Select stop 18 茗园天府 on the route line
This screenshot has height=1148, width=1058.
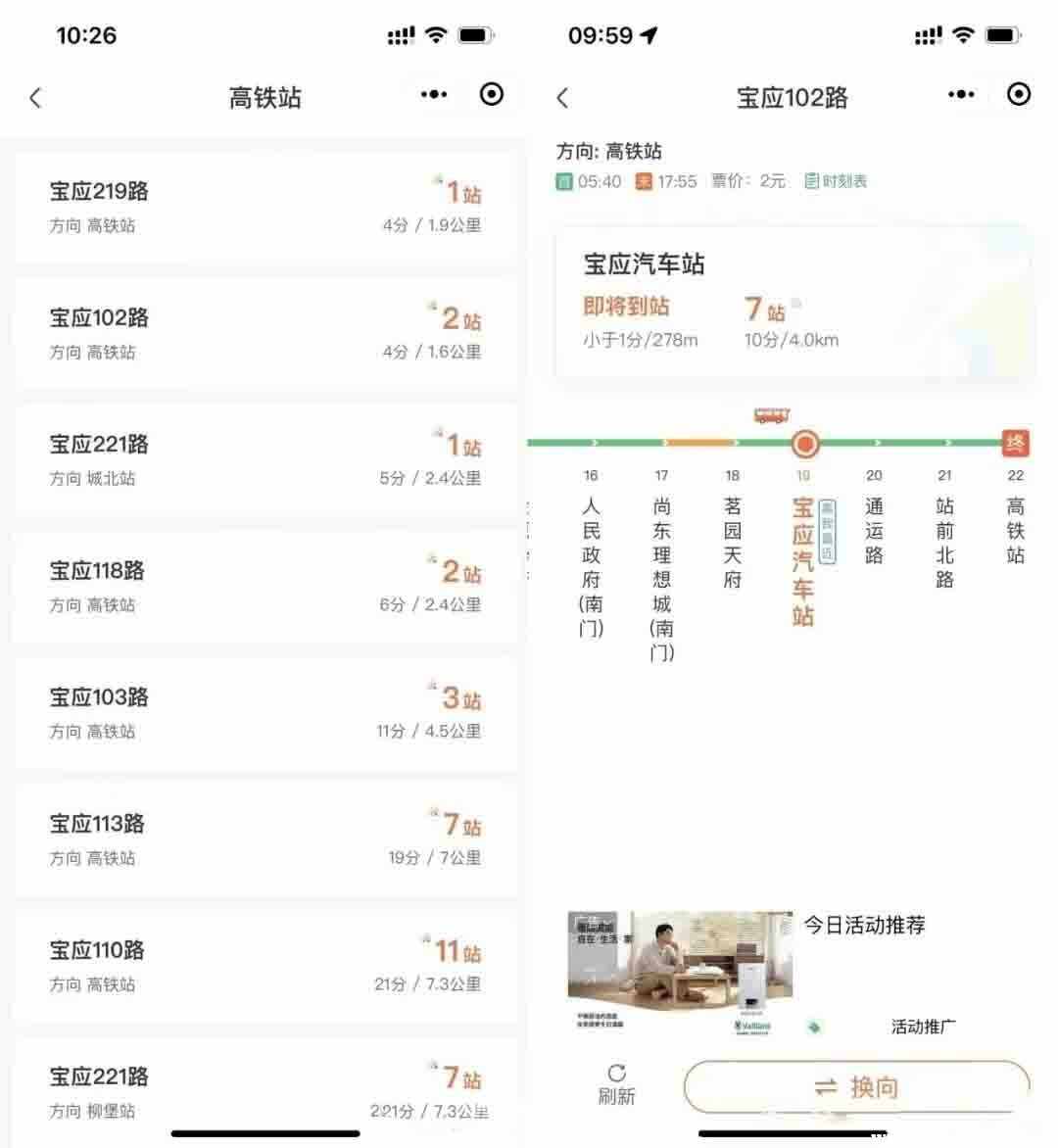tap(733, 541)
